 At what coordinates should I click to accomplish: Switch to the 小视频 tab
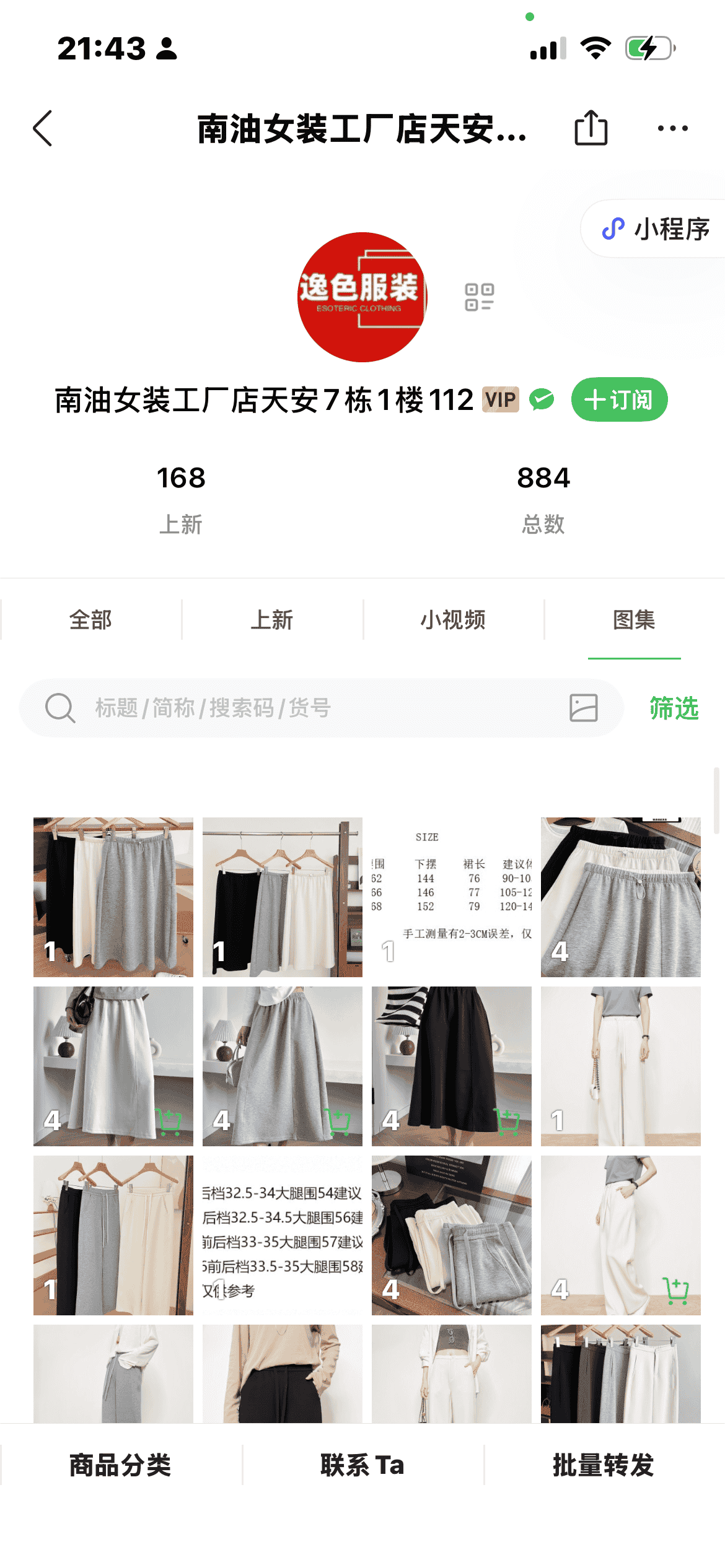[x=453, y=619]
